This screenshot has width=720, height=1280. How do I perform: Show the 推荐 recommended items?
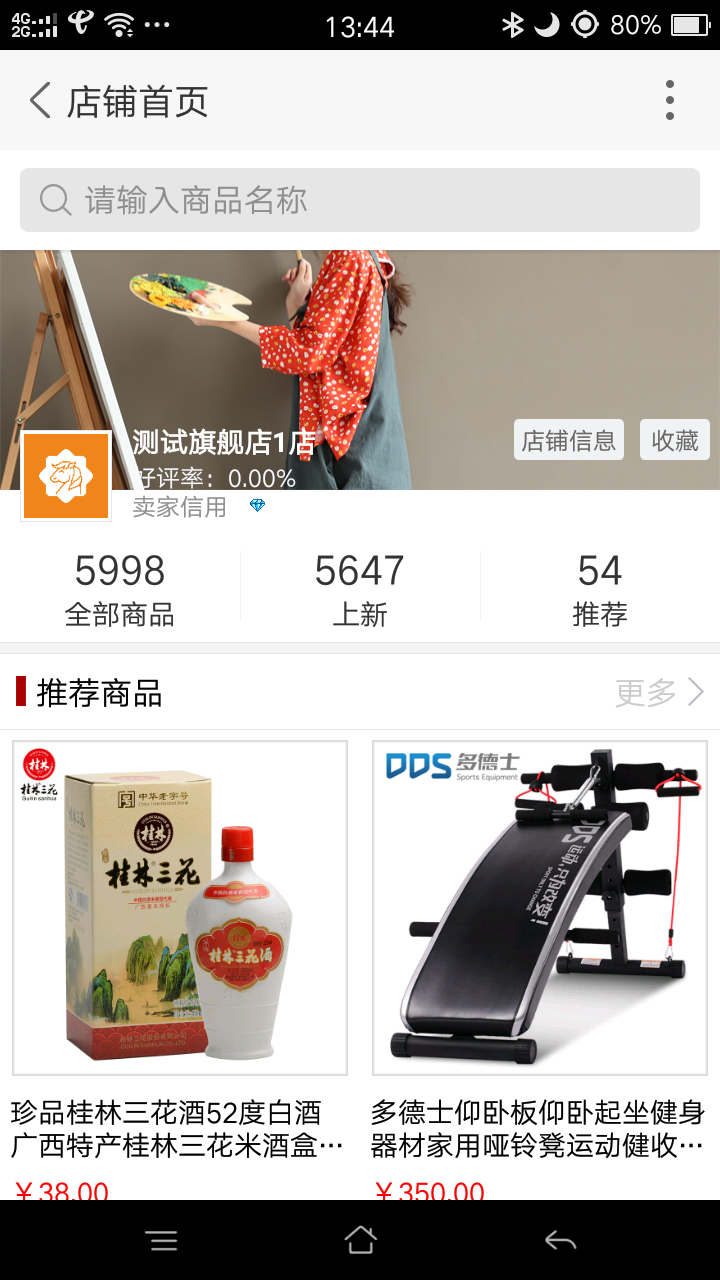[x=600, y=590]
